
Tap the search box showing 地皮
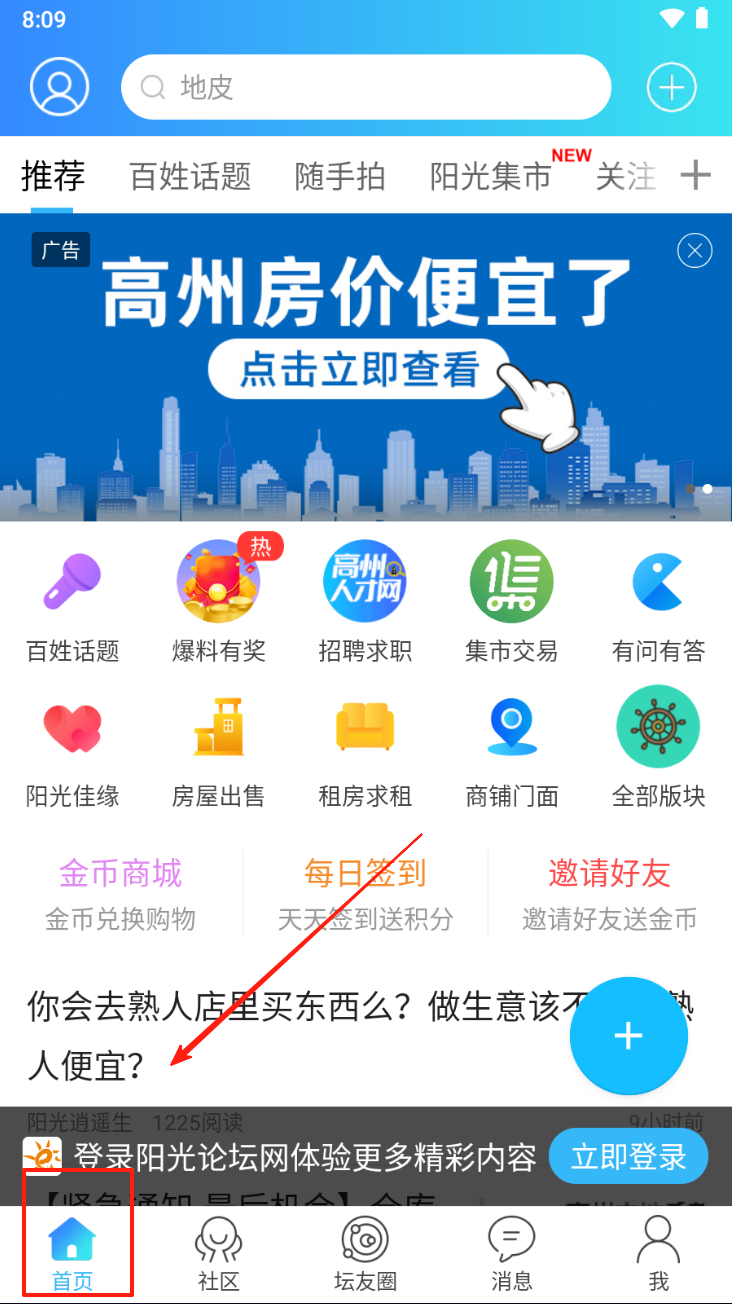click(365, 87)
